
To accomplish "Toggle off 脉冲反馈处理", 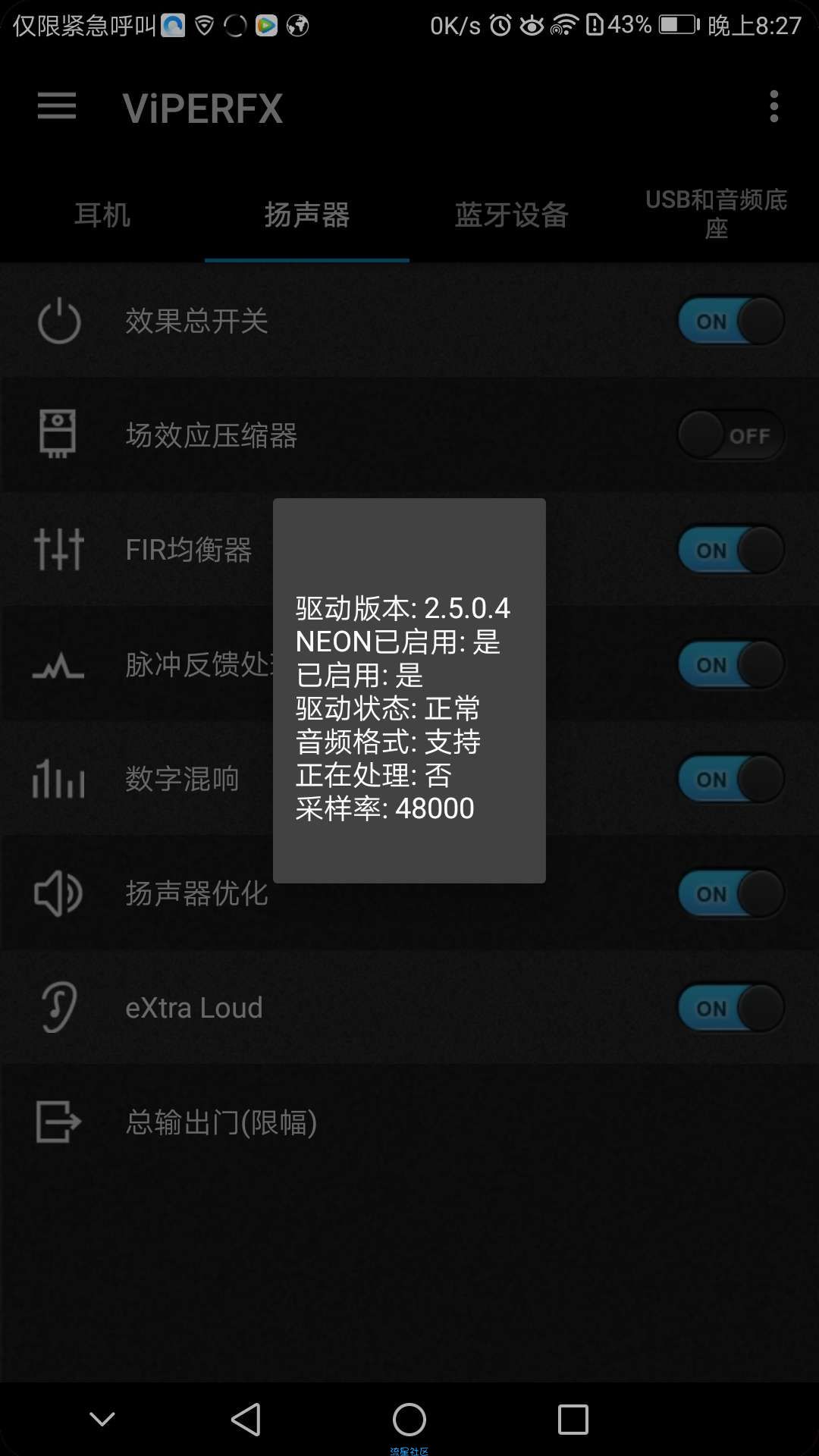I will tap(731, 665).
